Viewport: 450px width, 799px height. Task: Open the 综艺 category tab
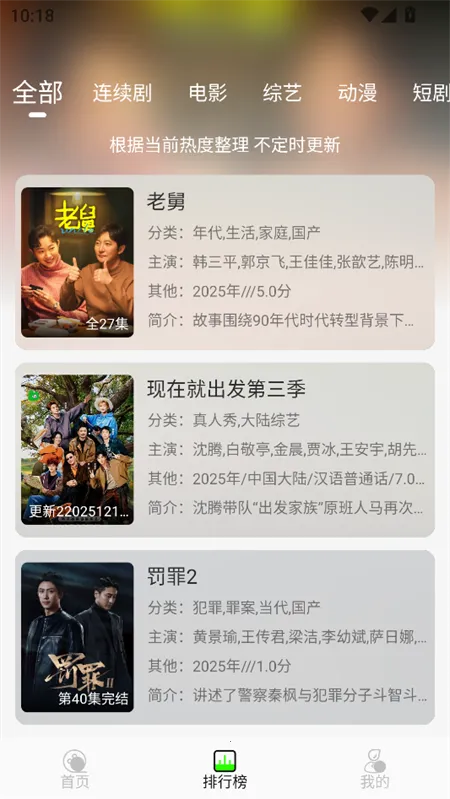click(282, 93)
